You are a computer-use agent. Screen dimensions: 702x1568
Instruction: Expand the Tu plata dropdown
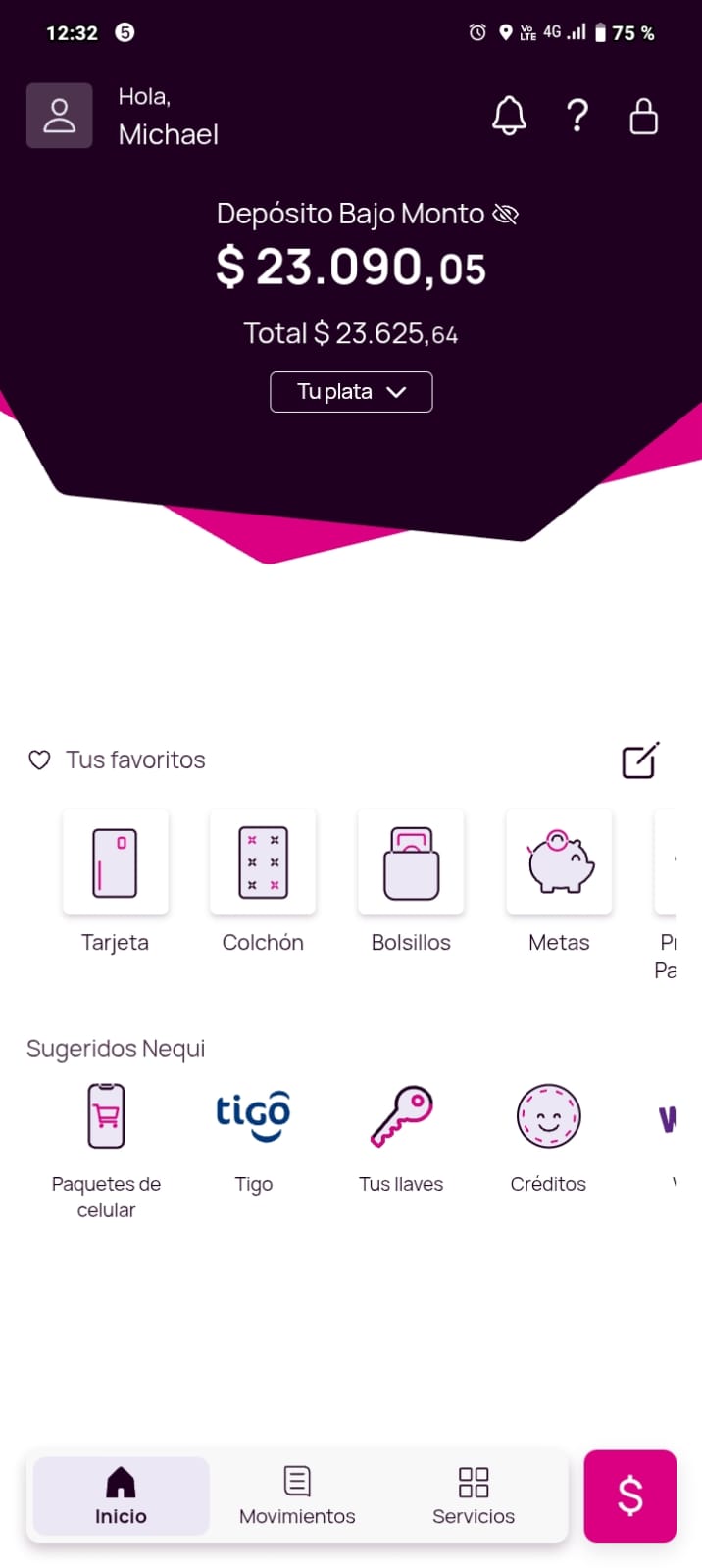pyautogui.click(x=351, y=392)
